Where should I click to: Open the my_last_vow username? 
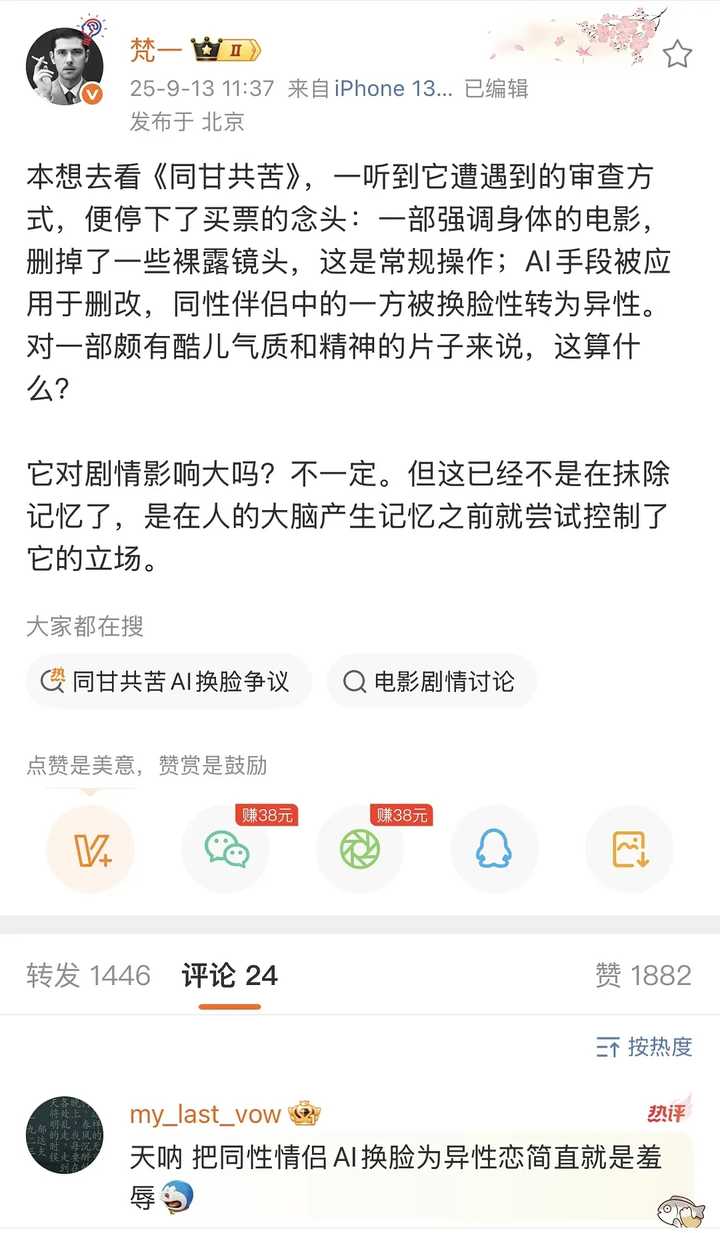pos(206,1114)
